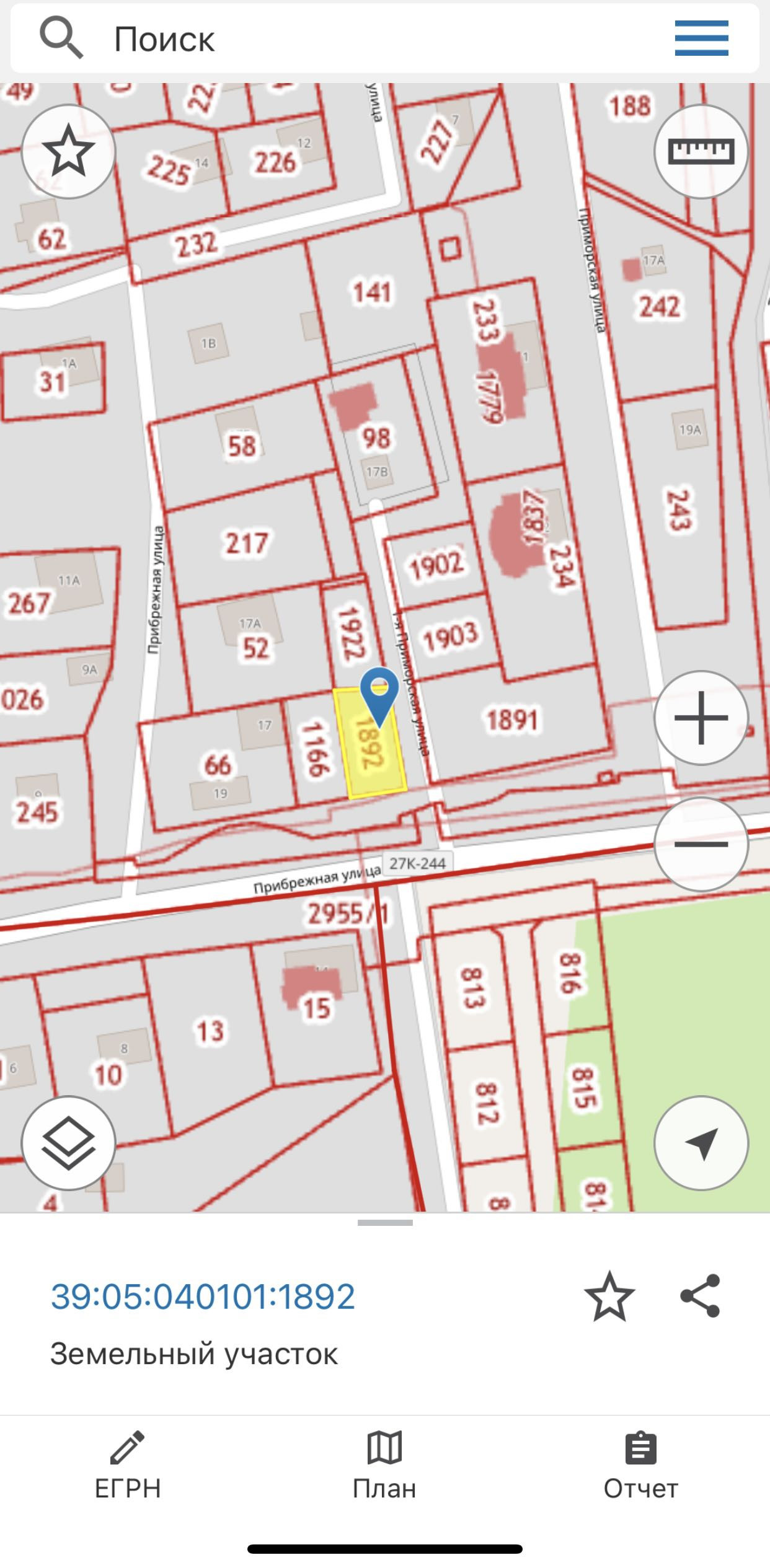Viewport: 770px width, 1568px height.
Task: Open the План section
Action: click(384, 1466)
